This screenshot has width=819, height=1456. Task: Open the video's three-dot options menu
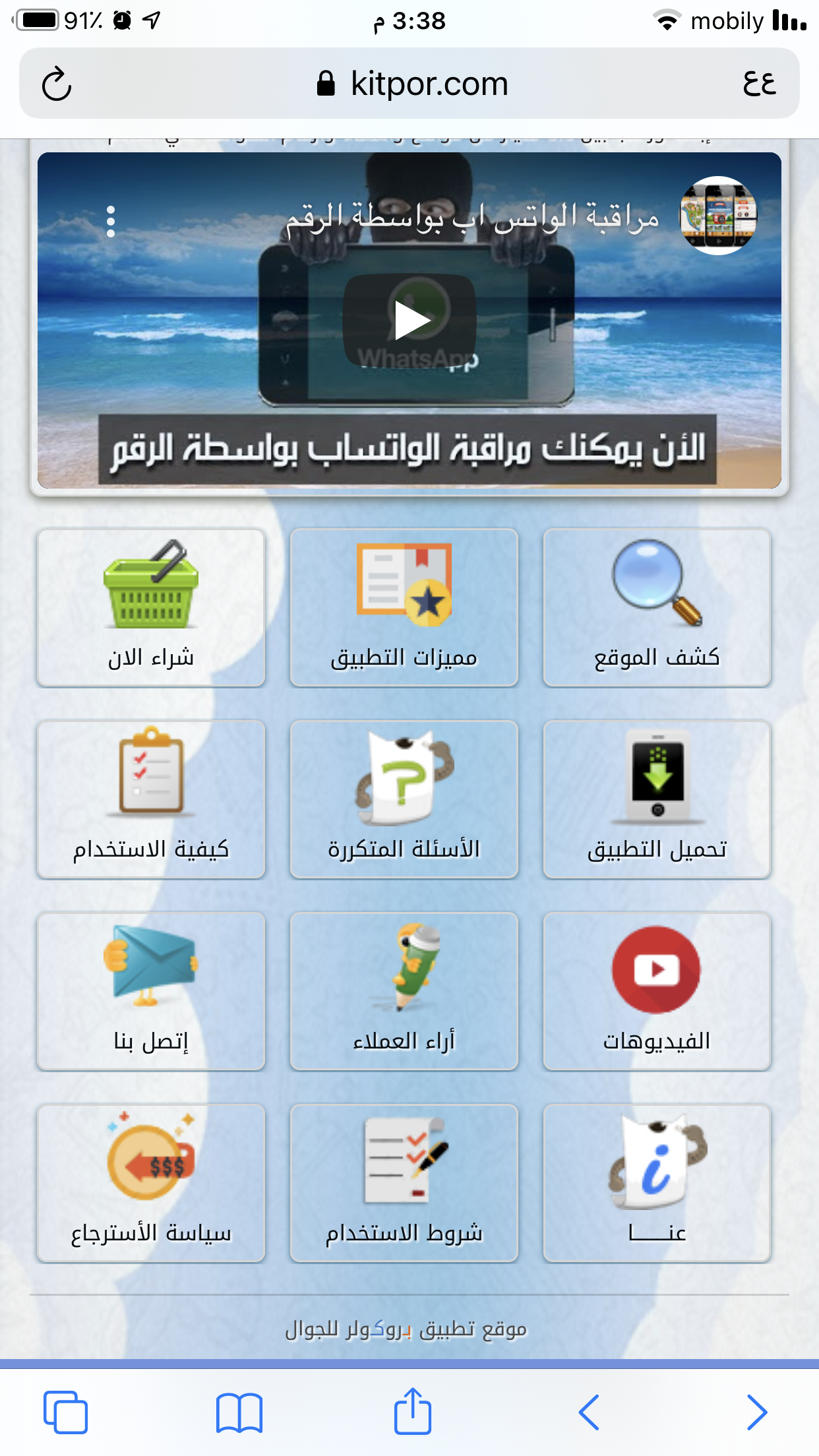click(111, 222)
